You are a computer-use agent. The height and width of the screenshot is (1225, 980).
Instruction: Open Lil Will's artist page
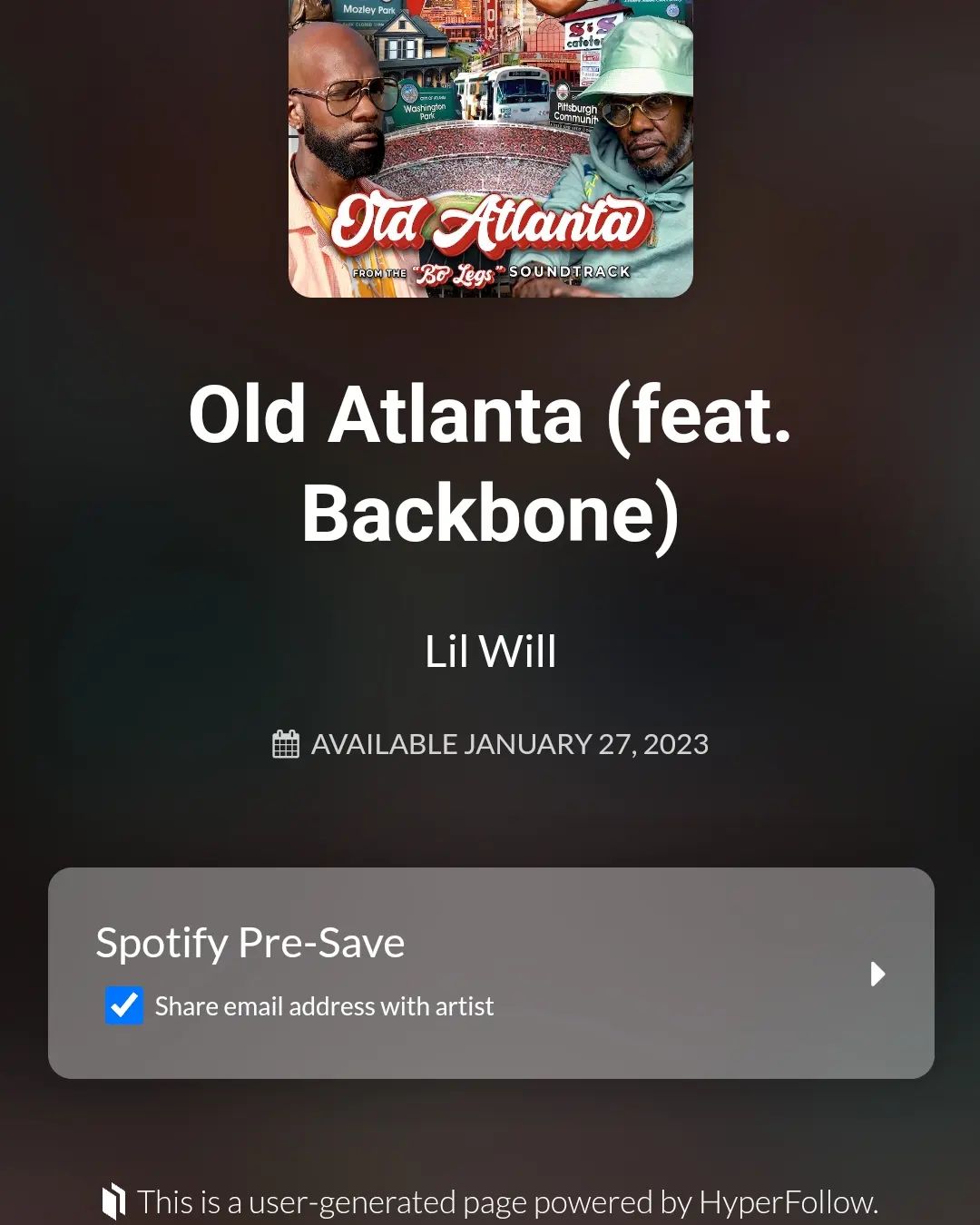pos(490,651)
